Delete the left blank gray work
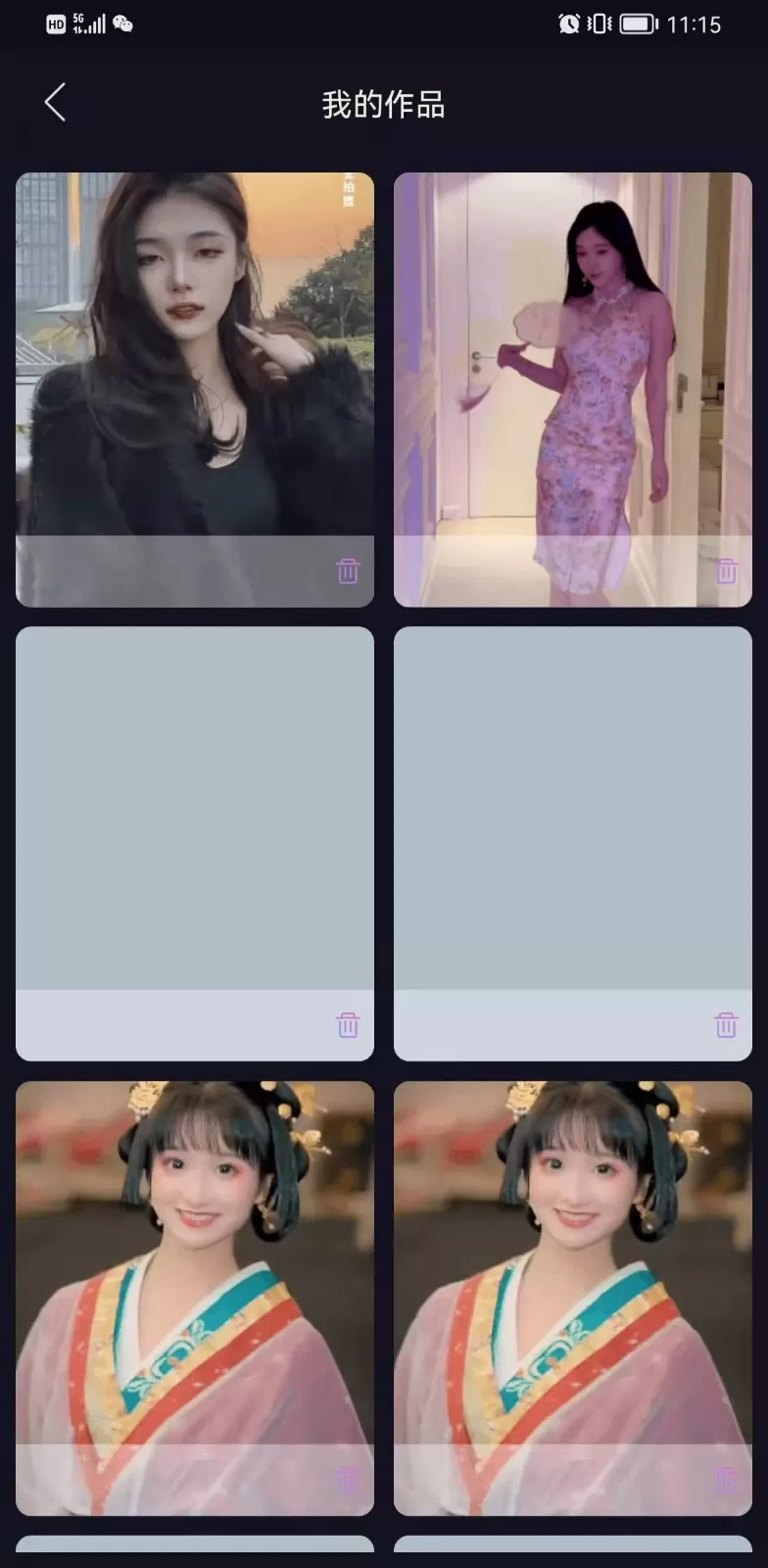This screenshot has width=768, height=1568. tap(348, 1025)
